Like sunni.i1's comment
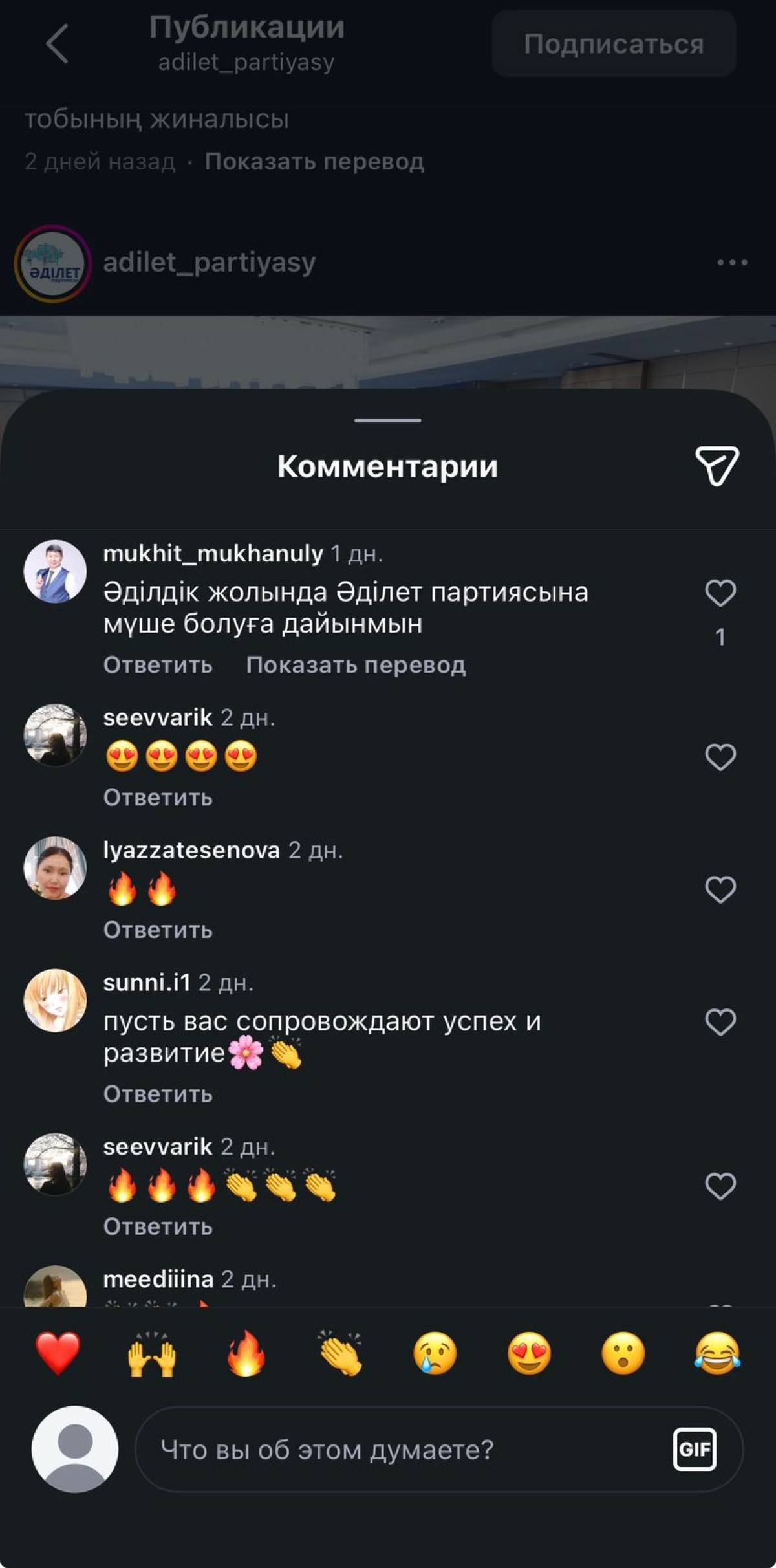776x1568 pixels. click(x=720, y=1023)
